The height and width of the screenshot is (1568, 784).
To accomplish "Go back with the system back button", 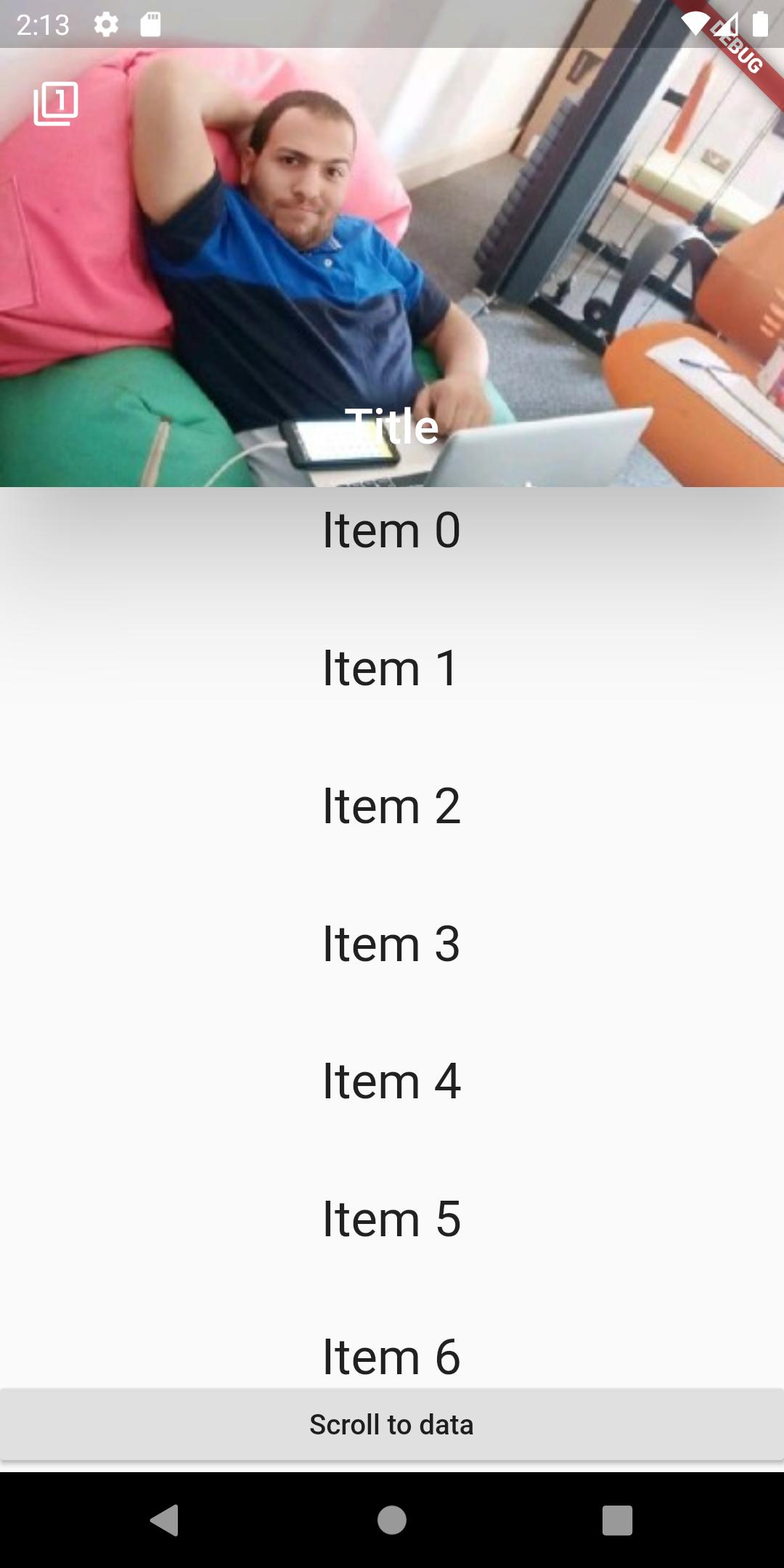I will pyautogui.click(x=165, y=1520).
